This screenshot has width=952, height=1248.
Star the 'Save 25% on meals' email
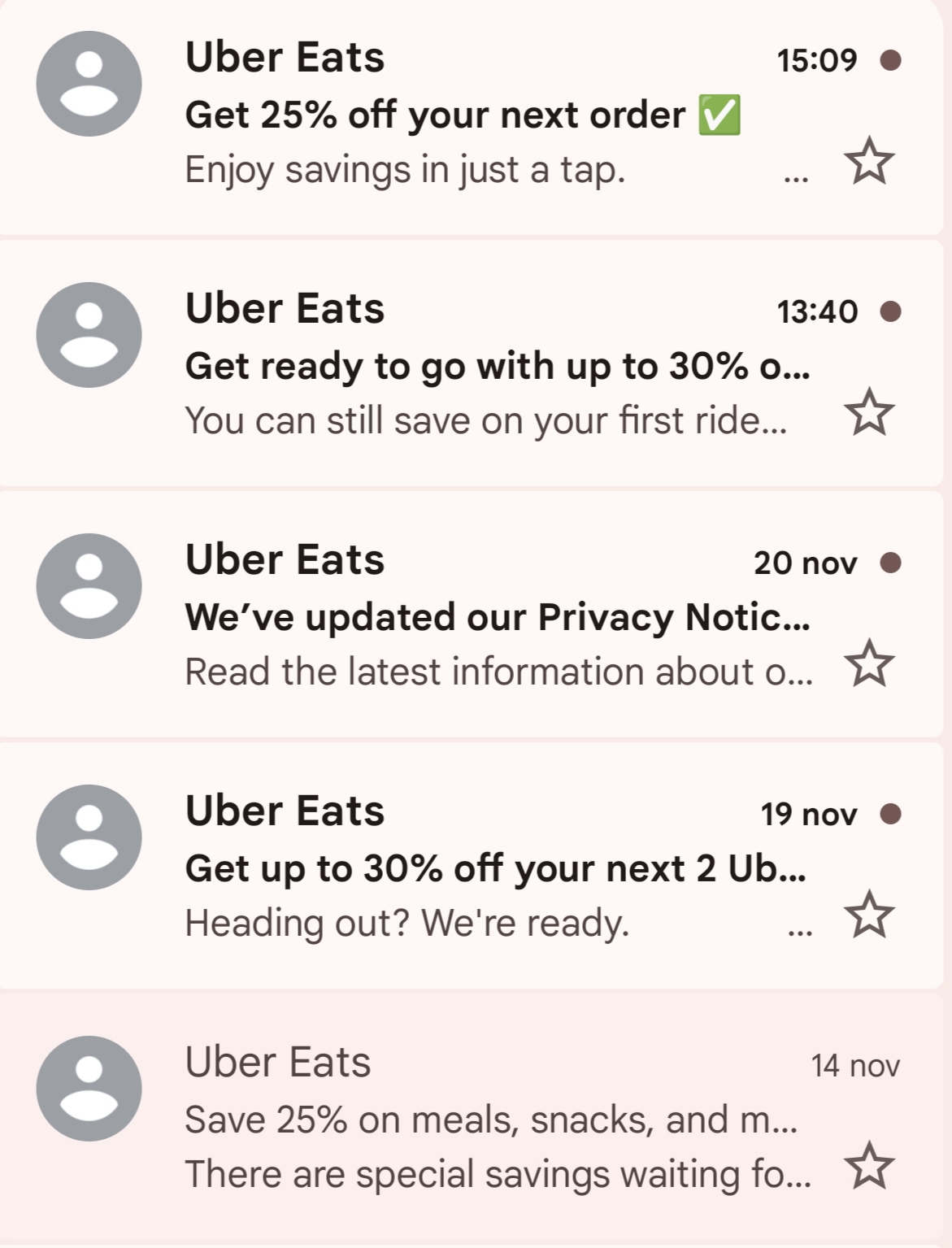(869, 1166)
